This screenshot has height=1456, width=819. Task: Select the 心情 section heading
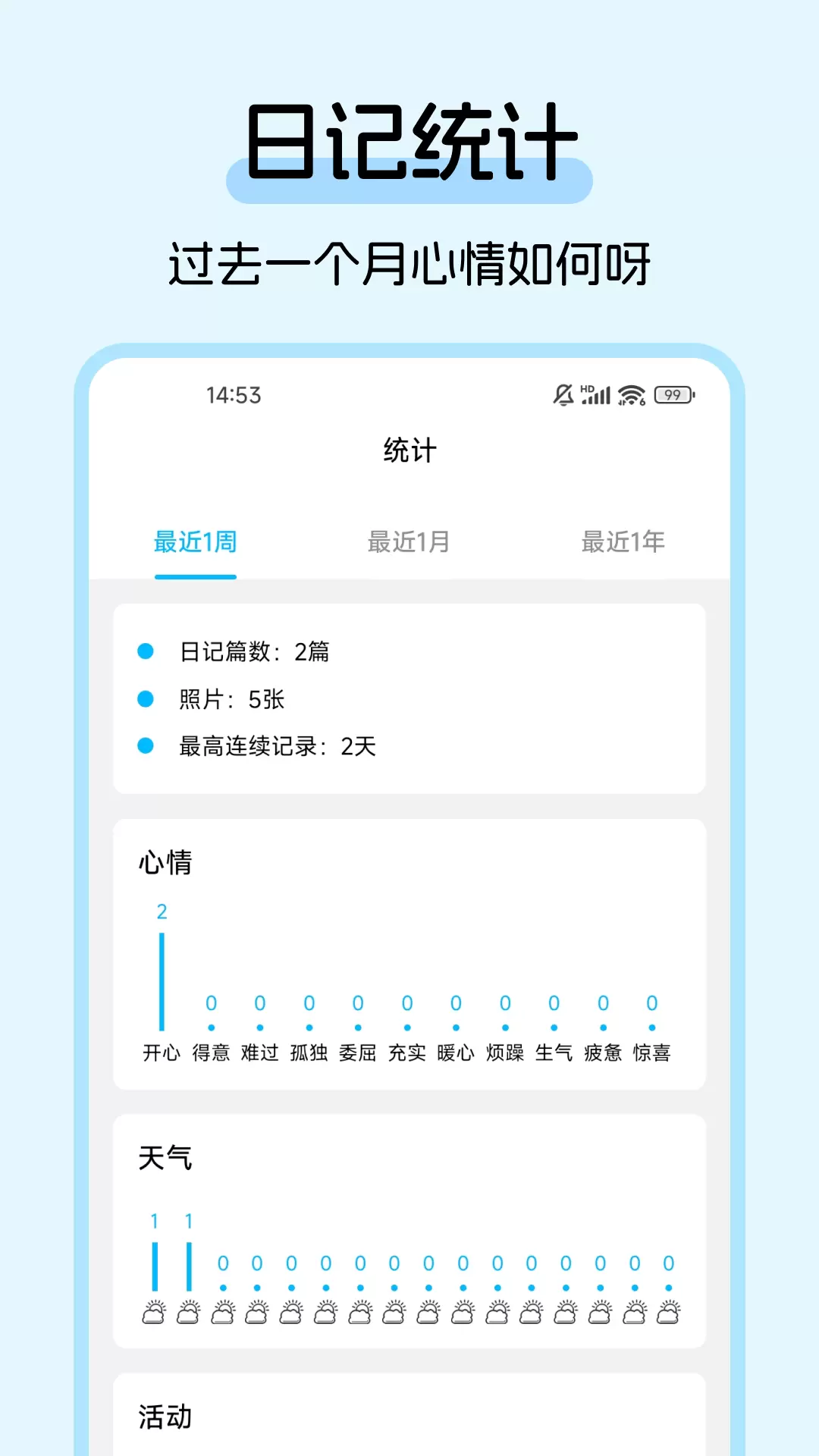[163, 861]
